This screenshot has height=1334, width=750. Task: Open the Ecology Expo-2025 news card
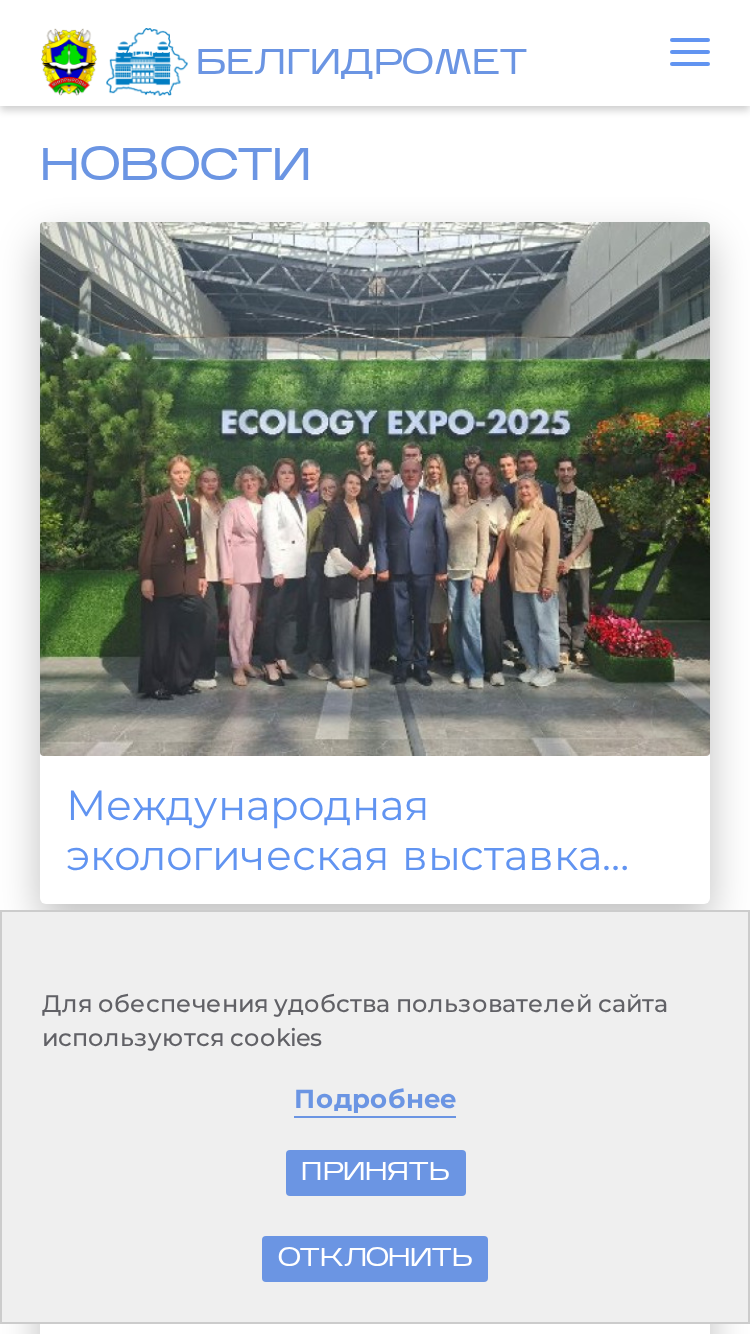(375, 563)
